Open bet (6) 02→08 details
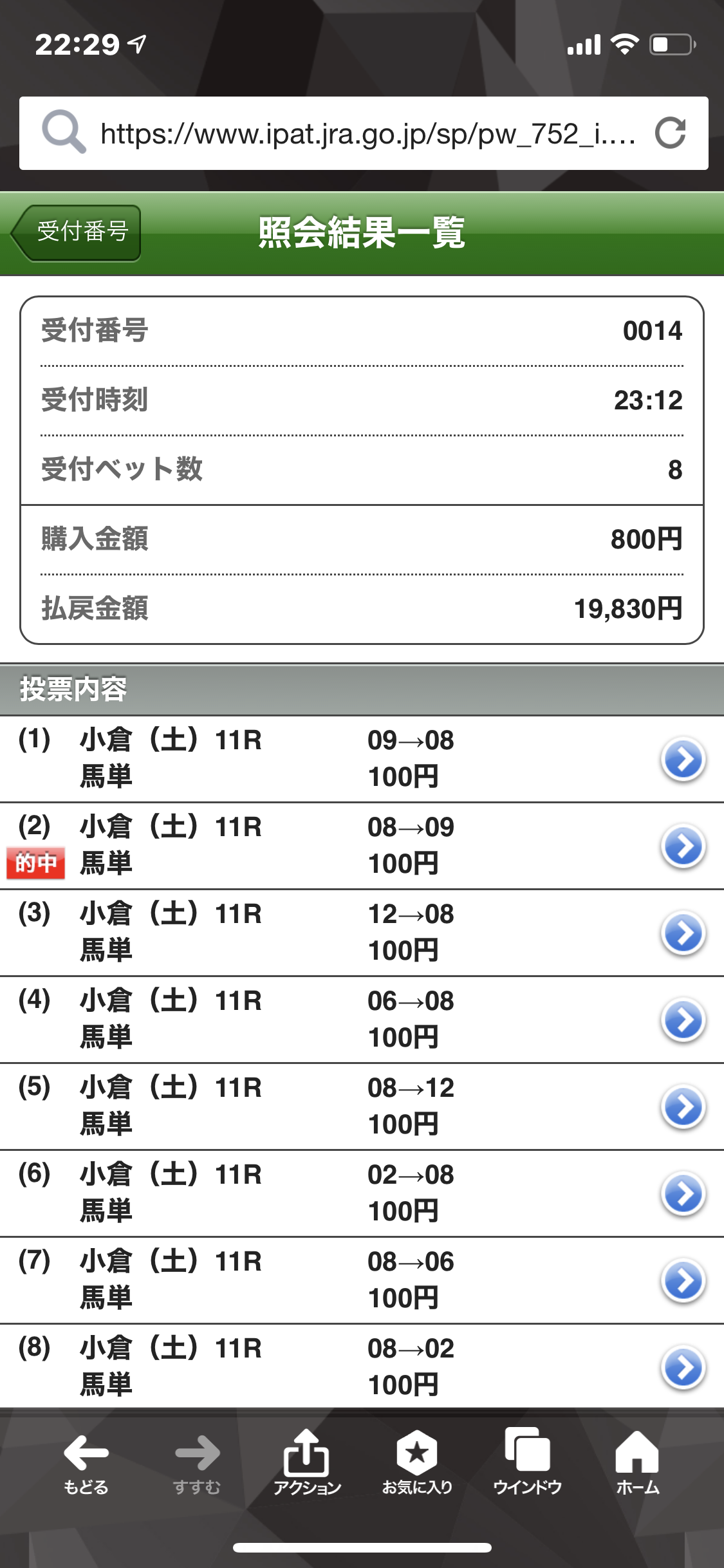Screen dimensions: 724x1568 (x=683, y=1194)
